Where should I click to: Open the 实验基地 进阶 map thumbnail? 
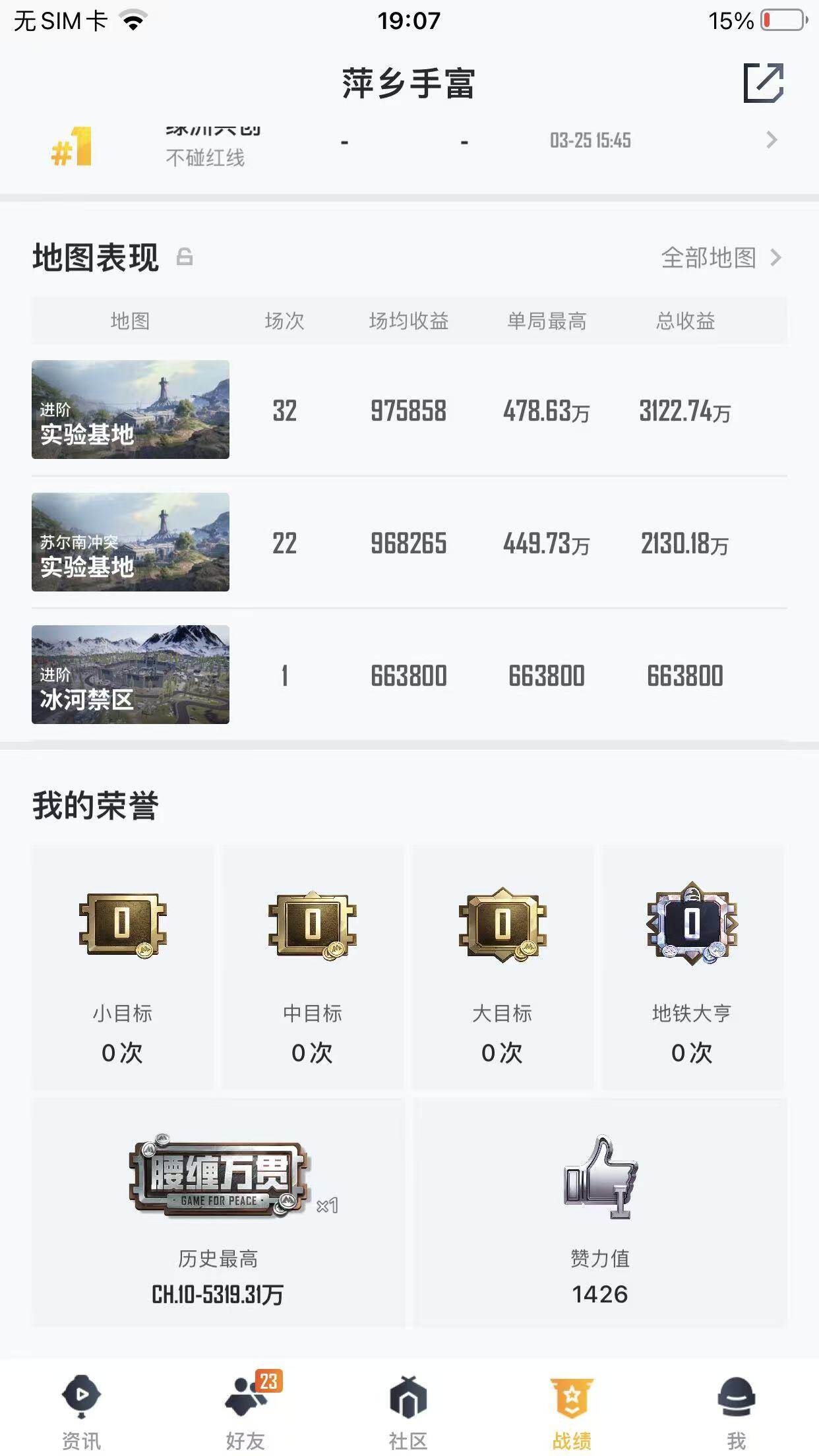[x=130, y=410]
